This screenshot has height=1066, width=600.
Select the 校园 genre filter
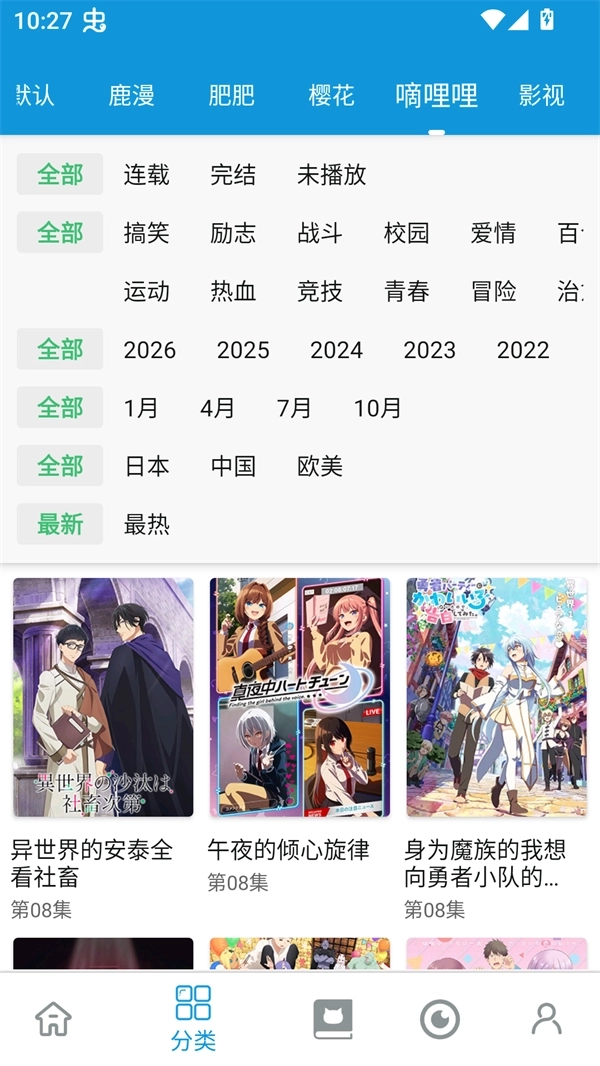[406, 233]
